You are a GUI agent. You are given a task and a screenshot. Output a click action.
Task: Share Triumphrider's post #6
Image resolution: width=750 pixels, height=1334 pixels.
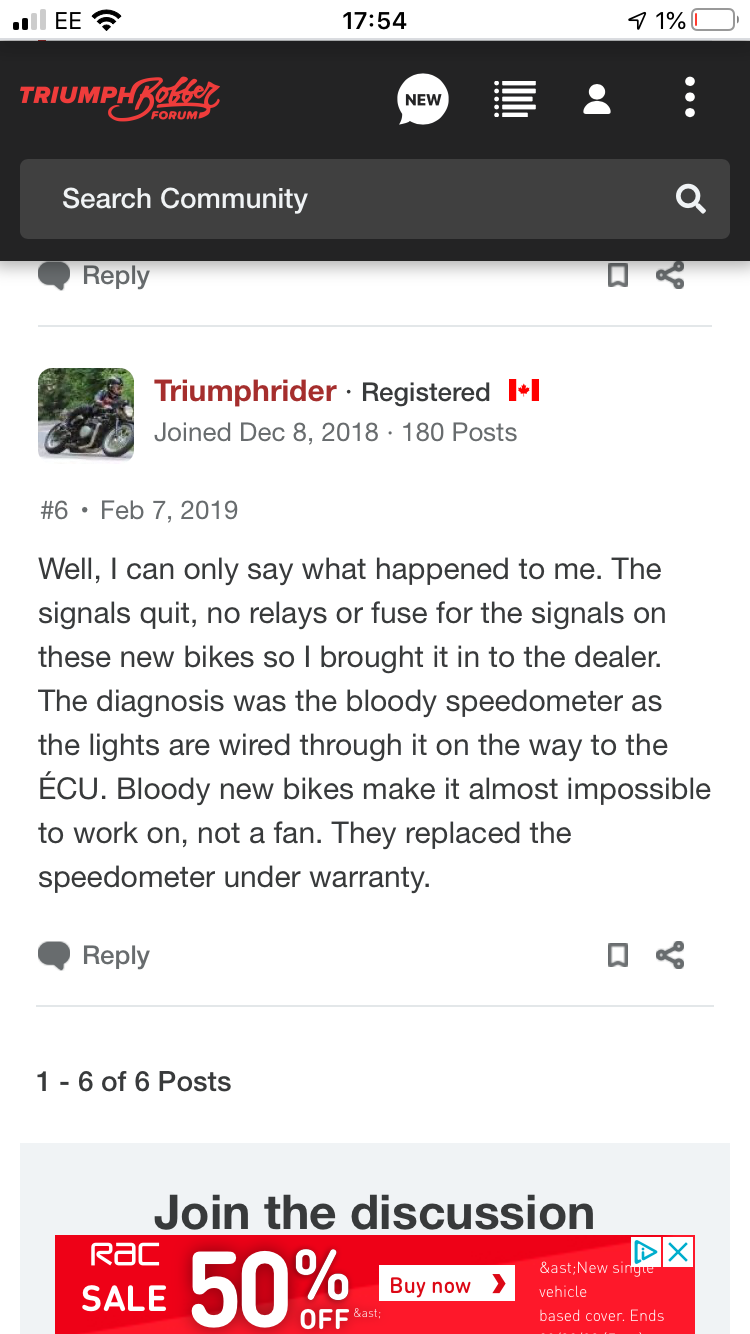pyautogui.click(x=670, y=955)
